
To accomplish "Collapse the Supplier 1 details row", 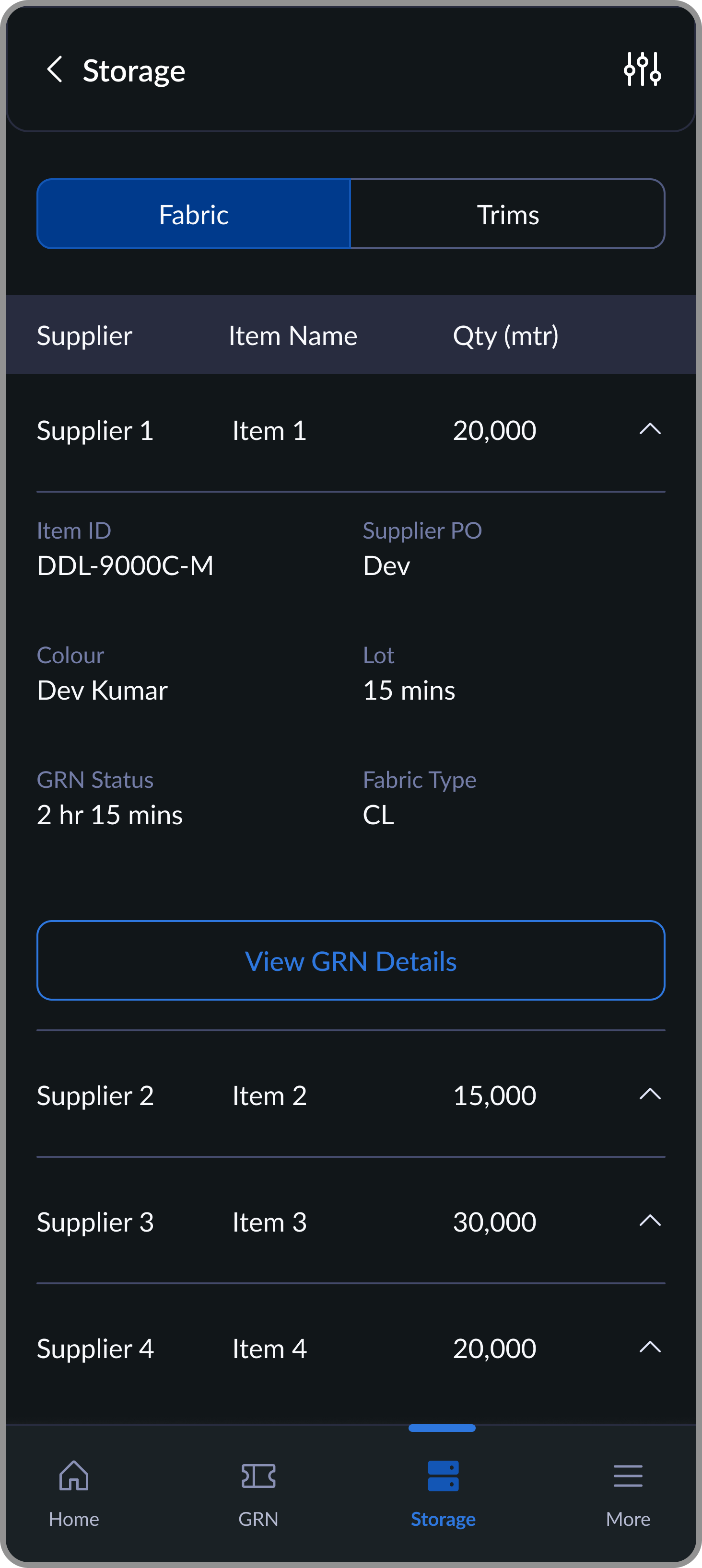I will point(650,430).
